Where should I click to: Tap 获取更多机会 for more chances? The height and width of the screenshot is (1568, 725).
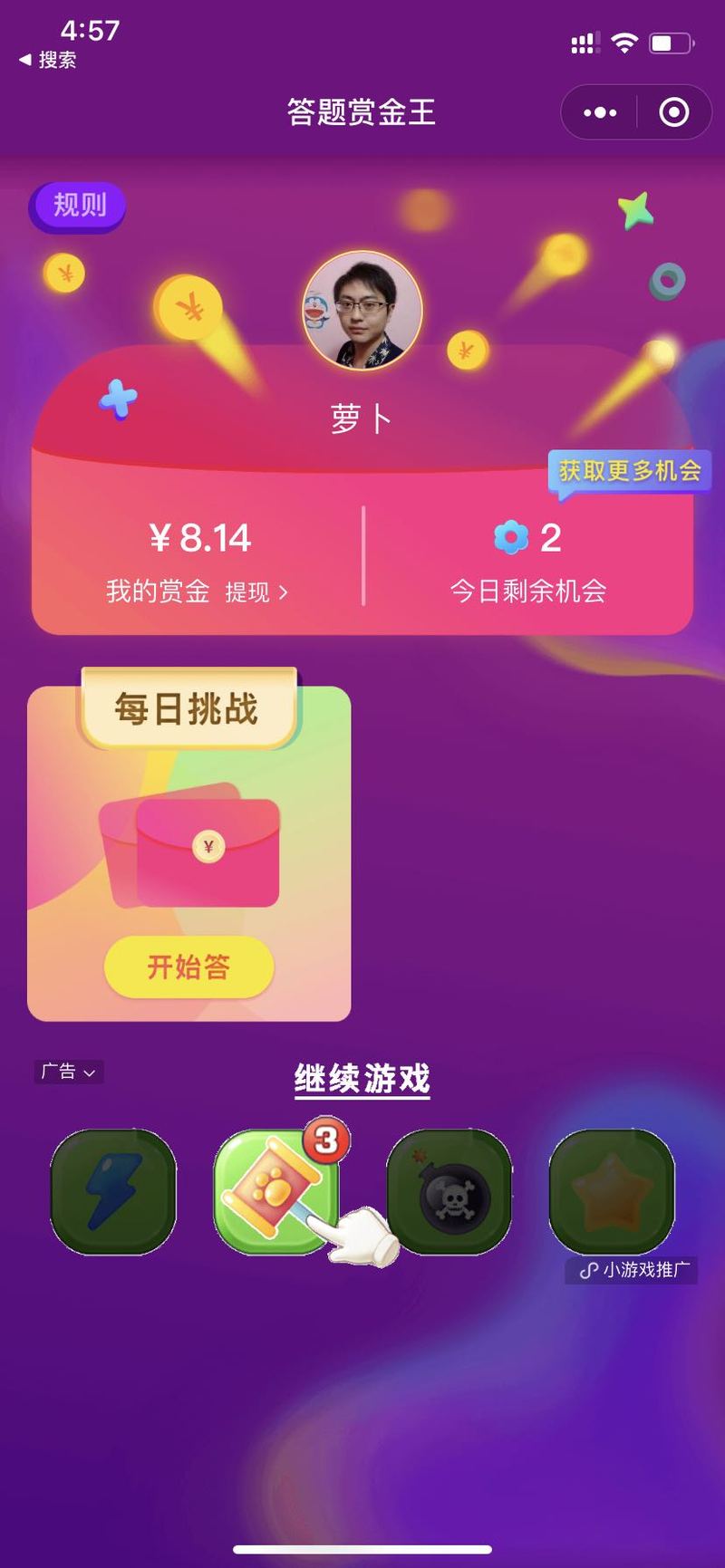[629, 471]
